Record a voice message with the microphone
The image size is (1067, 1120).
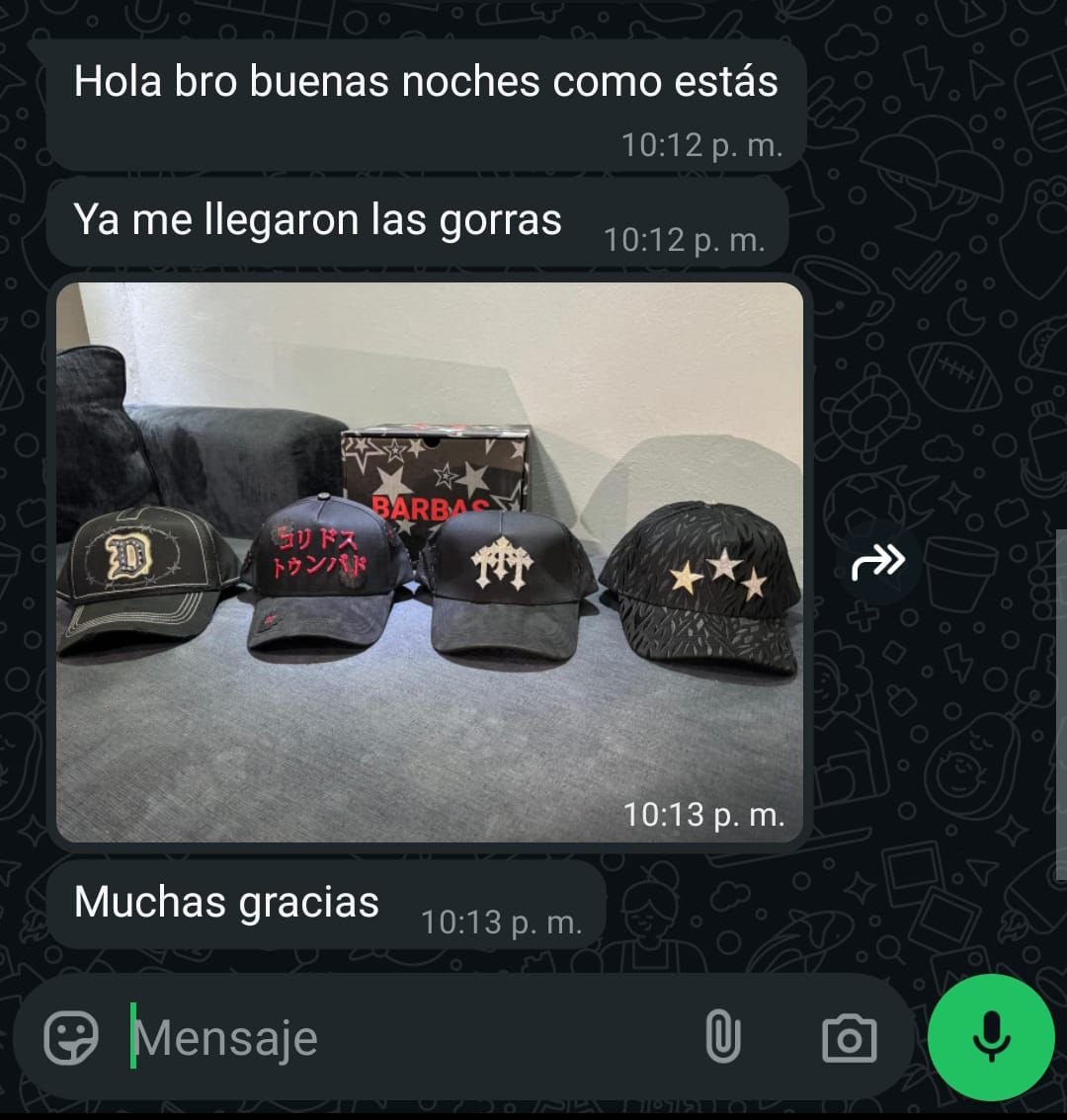click(x=991, y=1038)
